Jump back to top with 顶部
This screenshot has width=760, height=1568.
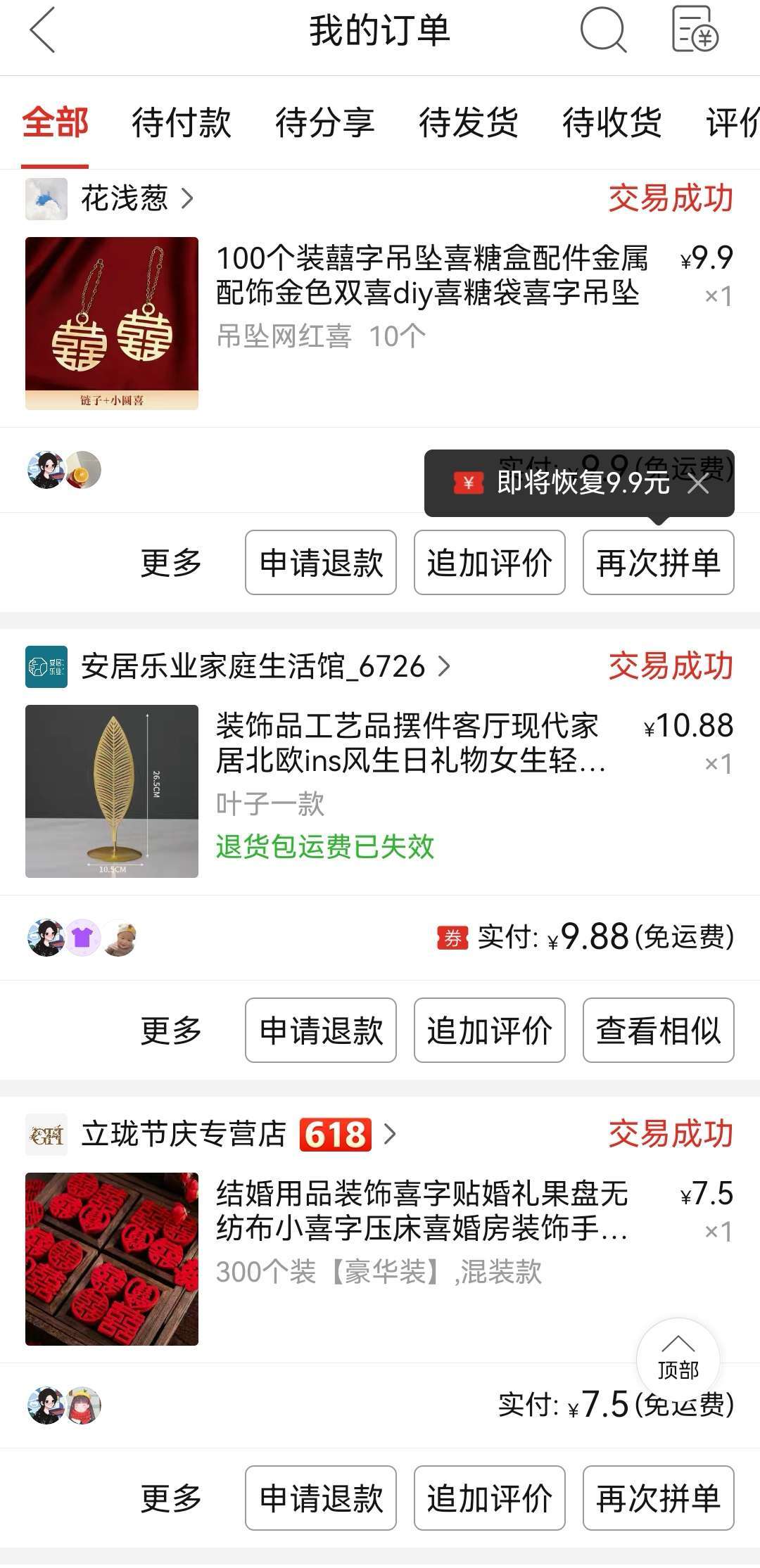pos(678,1359)
